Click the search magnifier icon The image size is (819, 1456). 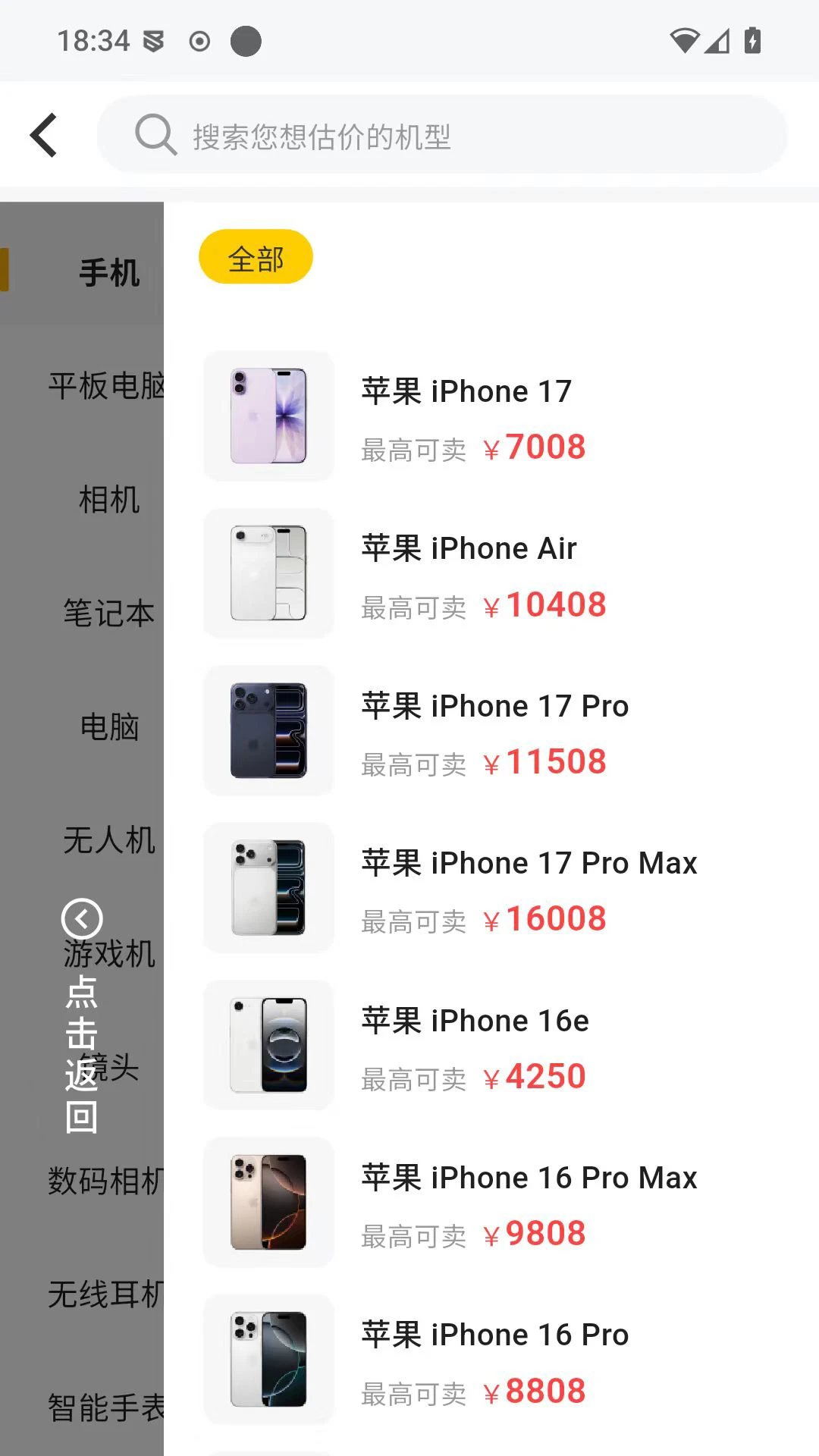click(155, 135)
